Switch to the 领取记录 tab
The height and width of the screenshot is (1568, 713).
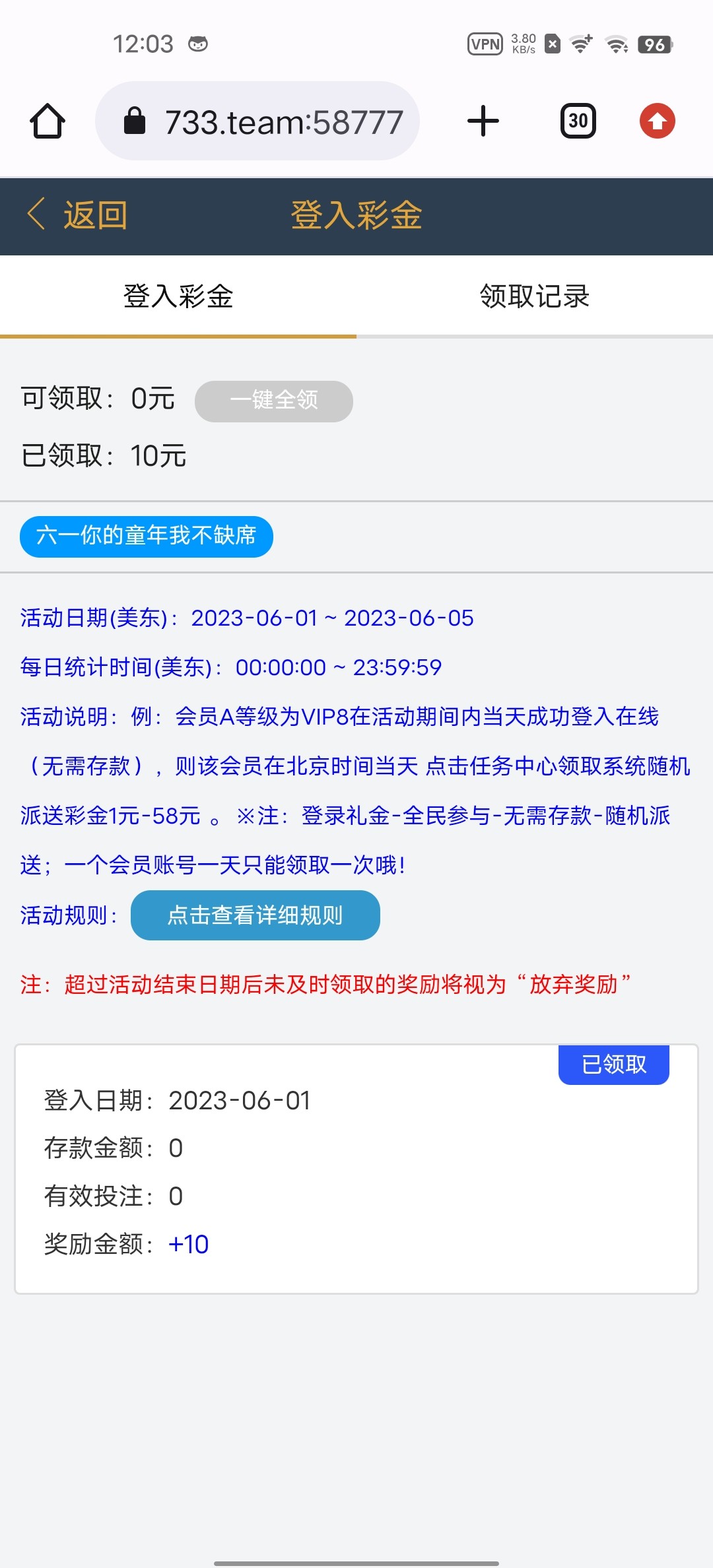[534, 296]
